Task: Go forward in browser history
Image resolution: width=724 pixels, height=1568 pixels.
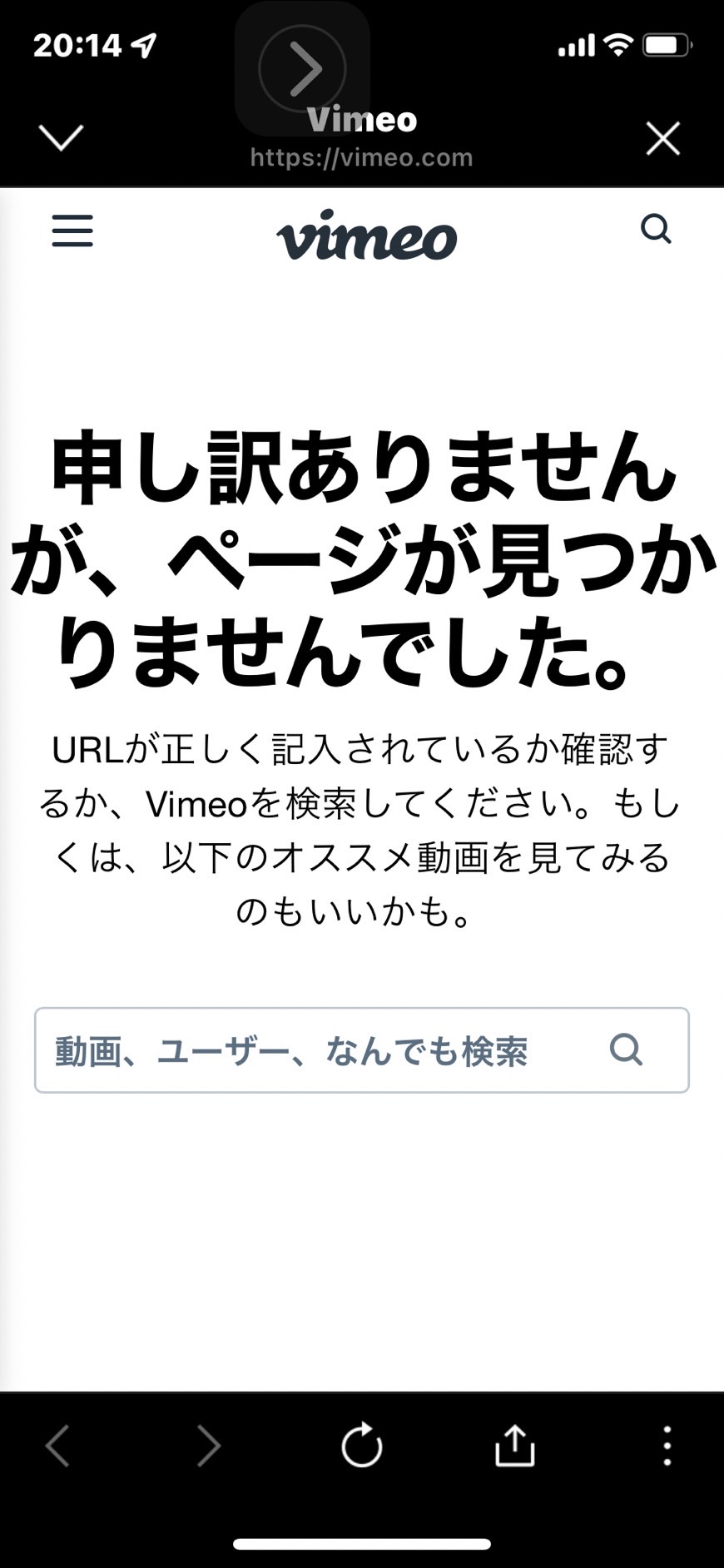Action: (209, 1446)
